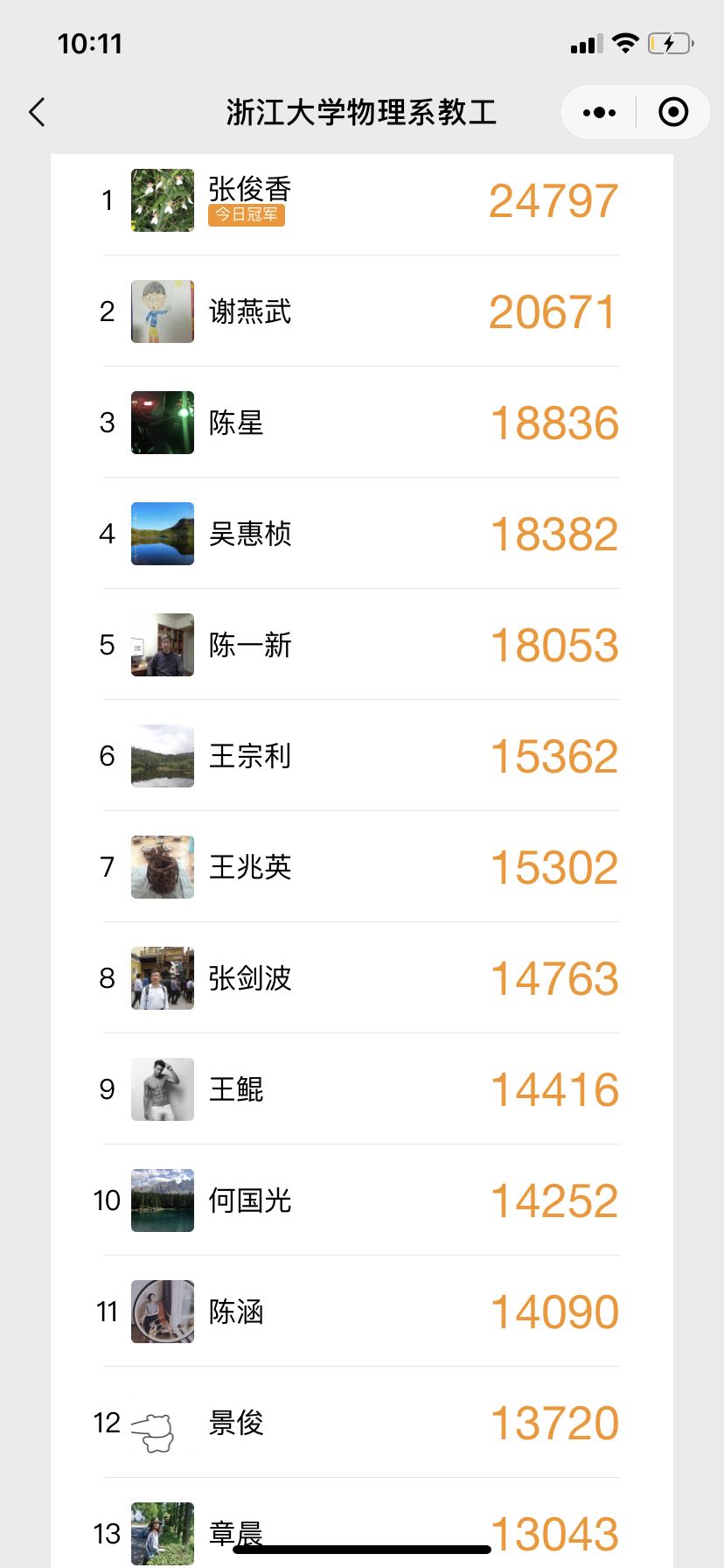This screenshot has height=1568, width=724.
Task: Tap 景俊's row in the list
Action: (x=361, y=1423)
